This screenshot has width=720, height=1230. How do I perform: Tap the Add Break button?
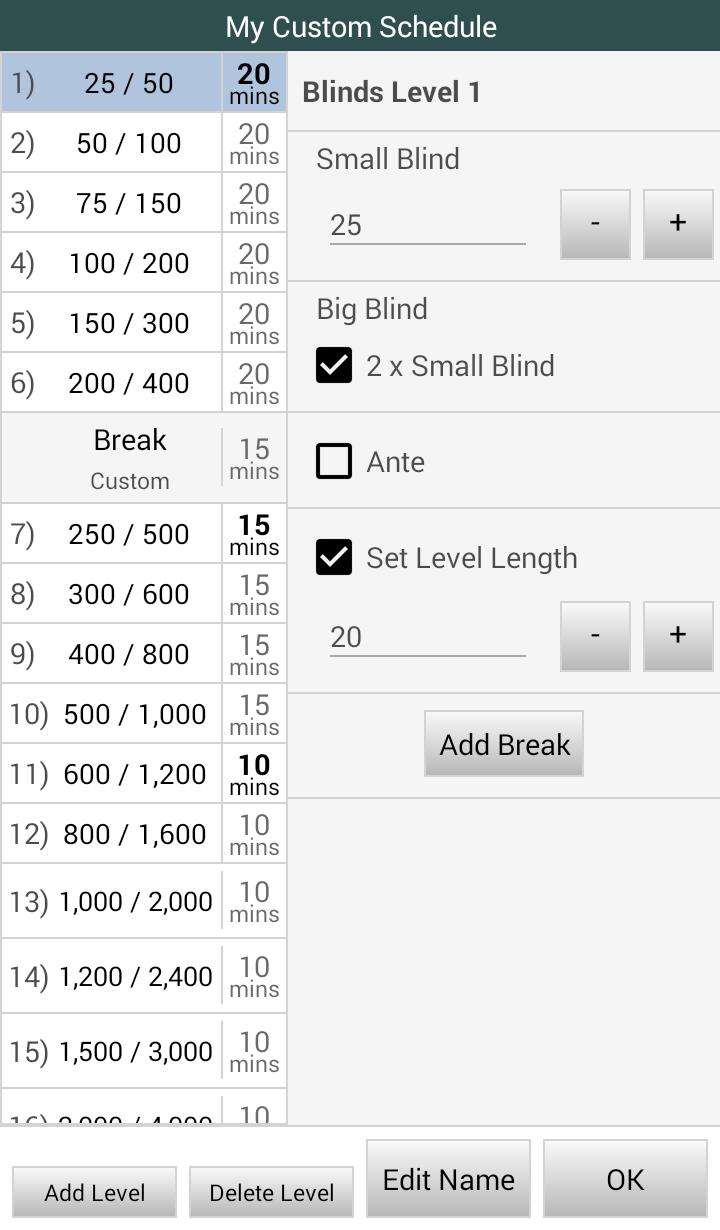pyautogui.click(x=504, y=744)
